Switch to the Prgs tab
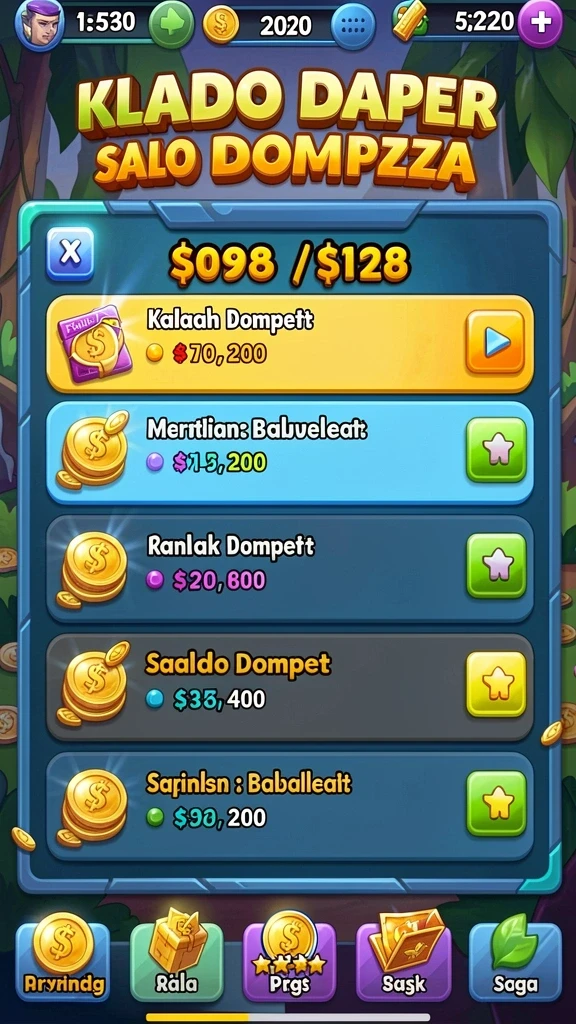 coord(289,960)
